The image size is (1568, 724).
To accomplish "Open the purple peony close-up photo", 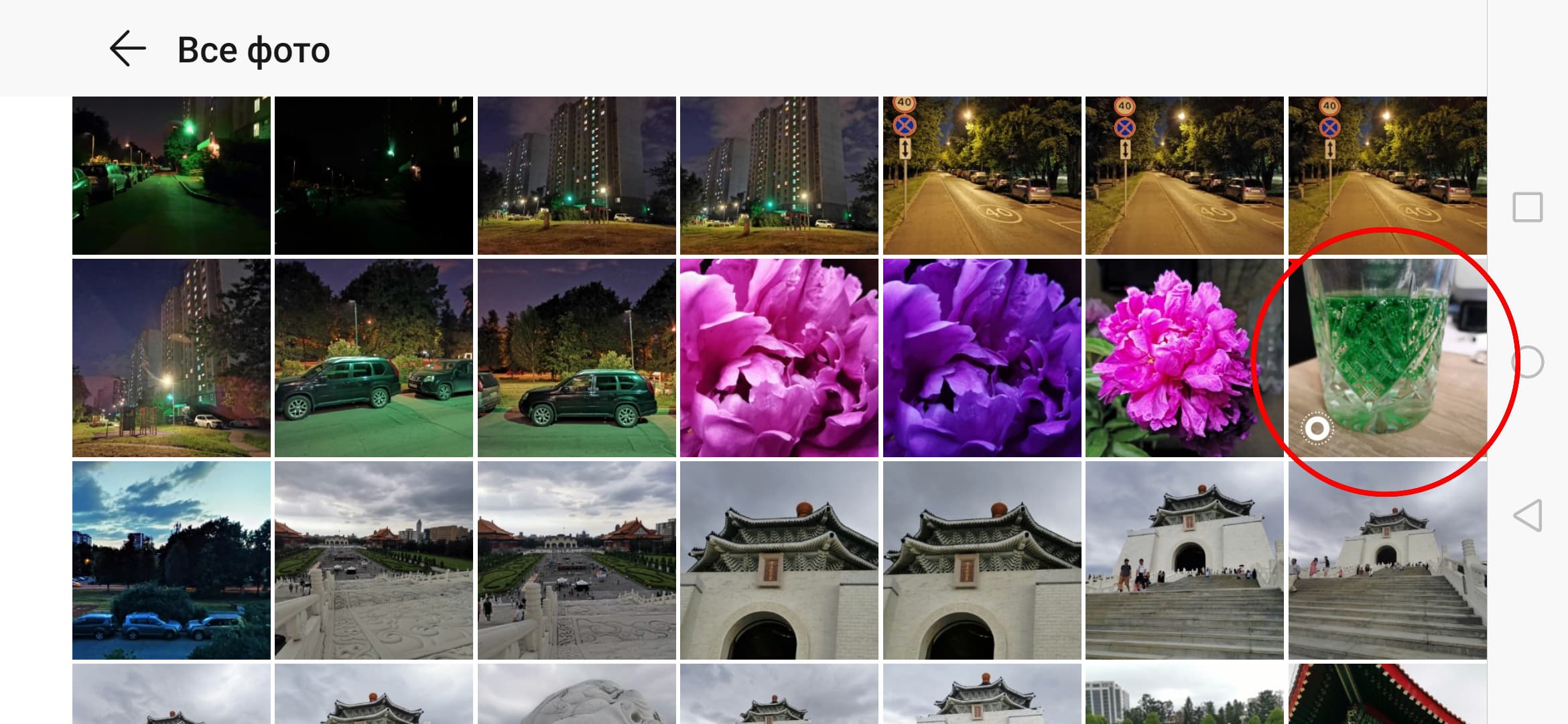I will tap(982, 357).
